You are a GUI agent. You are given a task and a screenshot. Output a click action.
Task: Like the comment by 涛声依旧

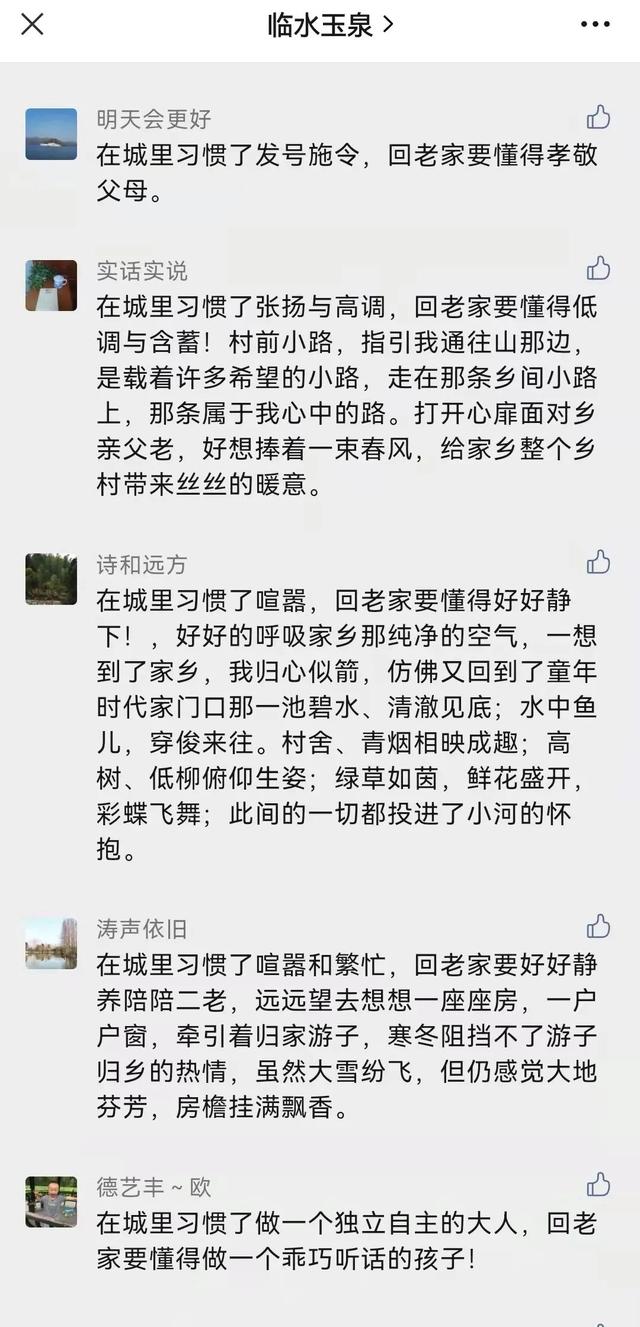click(x=598, y=926)
